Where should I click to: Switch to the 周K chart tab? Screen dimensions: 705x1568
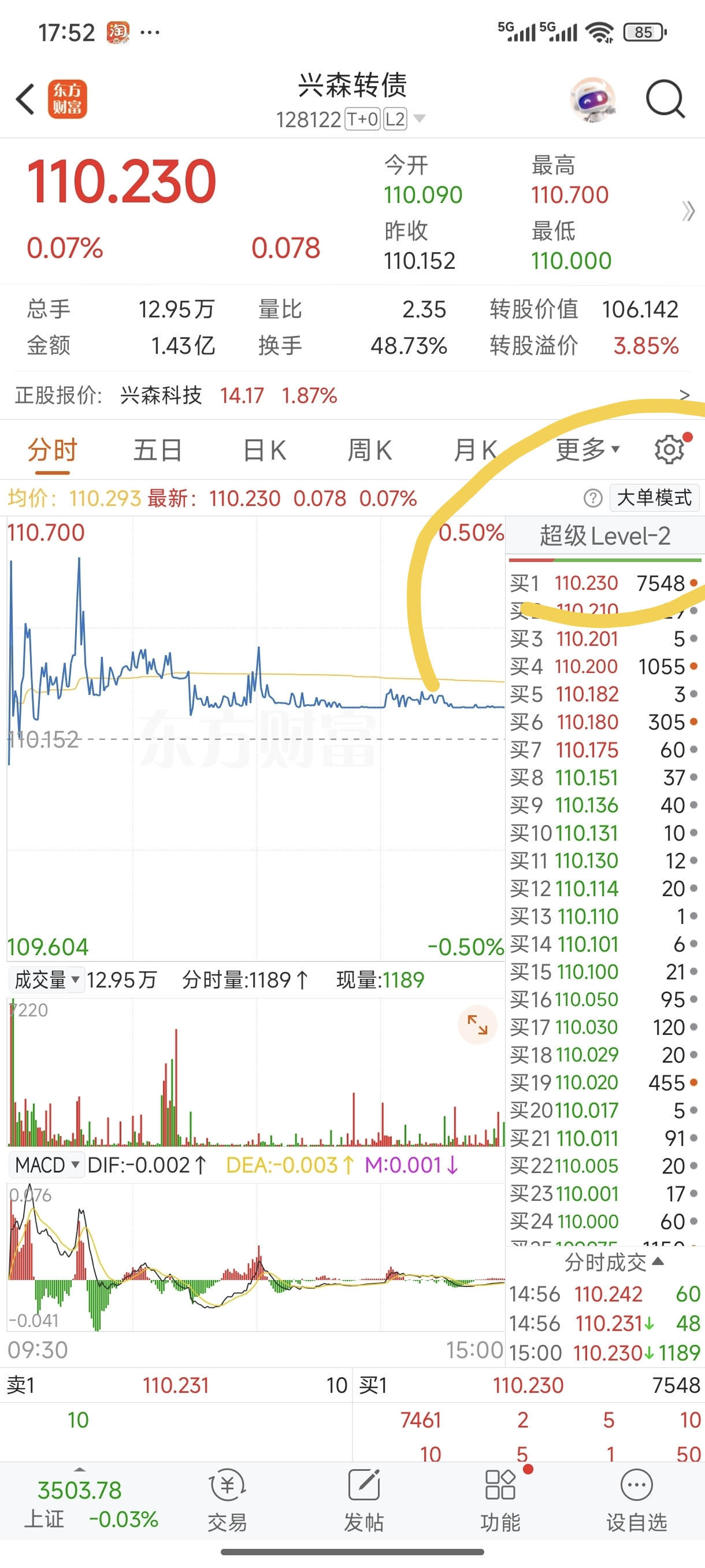coord(369,451)
